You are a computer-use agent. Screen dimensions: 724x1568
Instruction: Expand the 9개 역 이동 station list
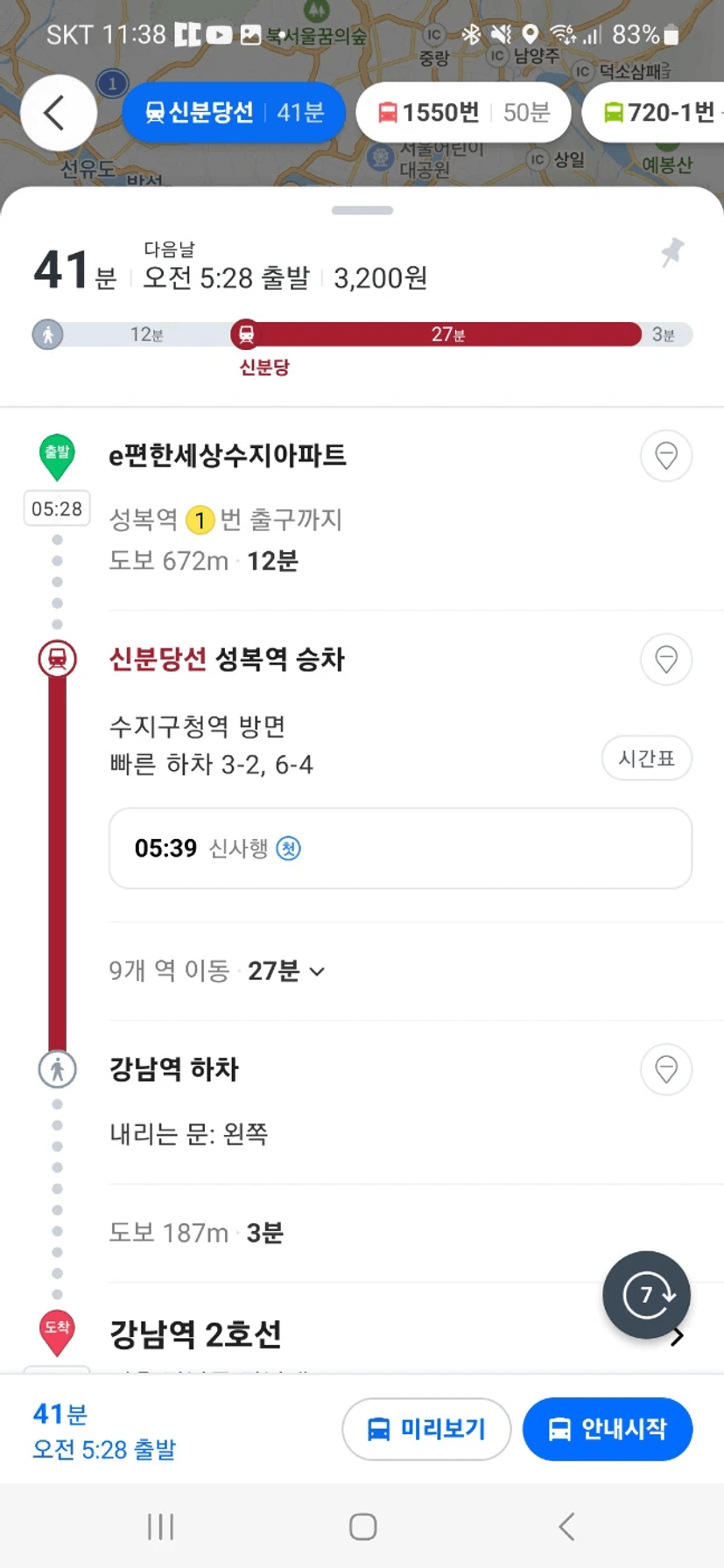(217, 971)
